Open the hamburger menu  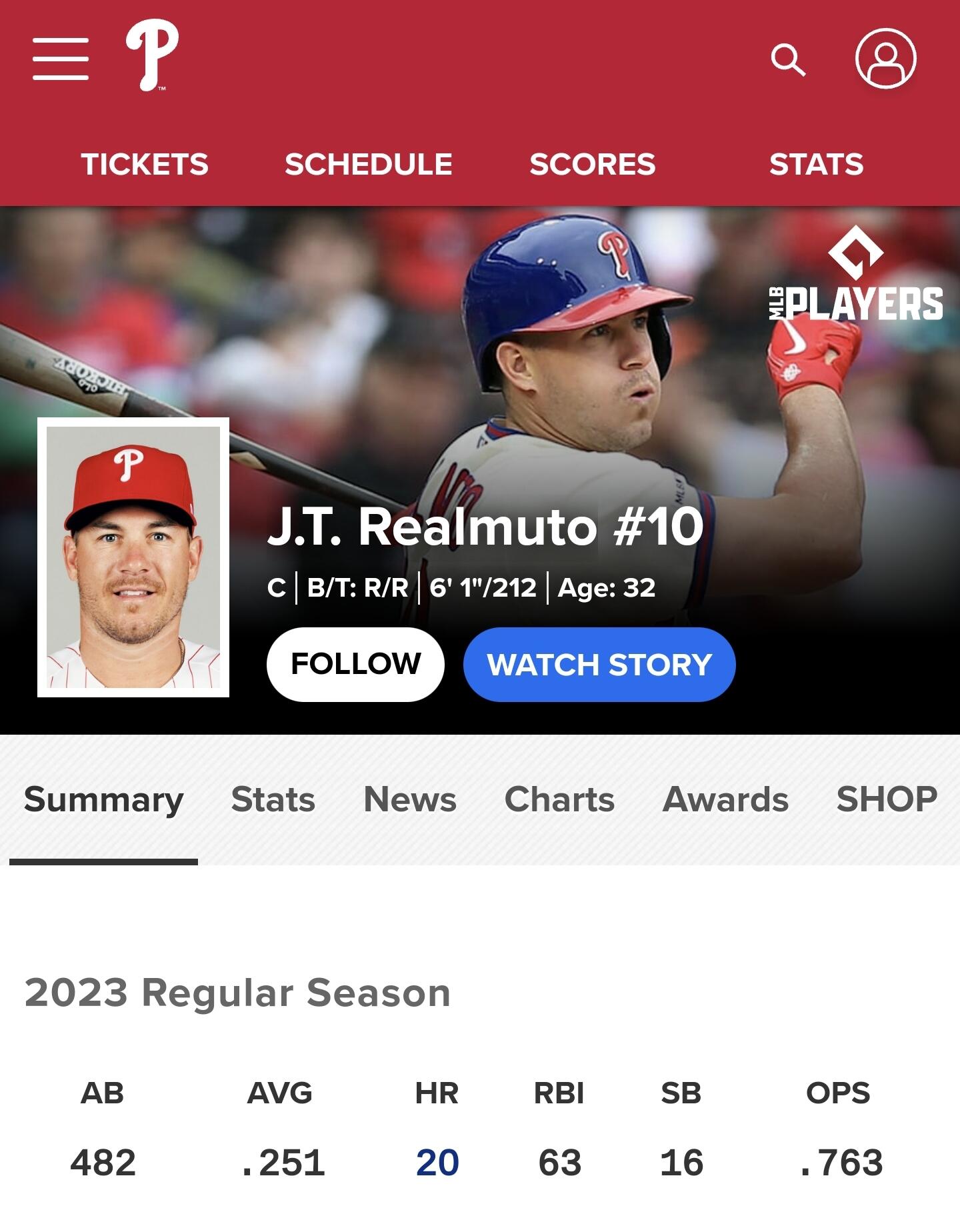(x=61, y=59)
